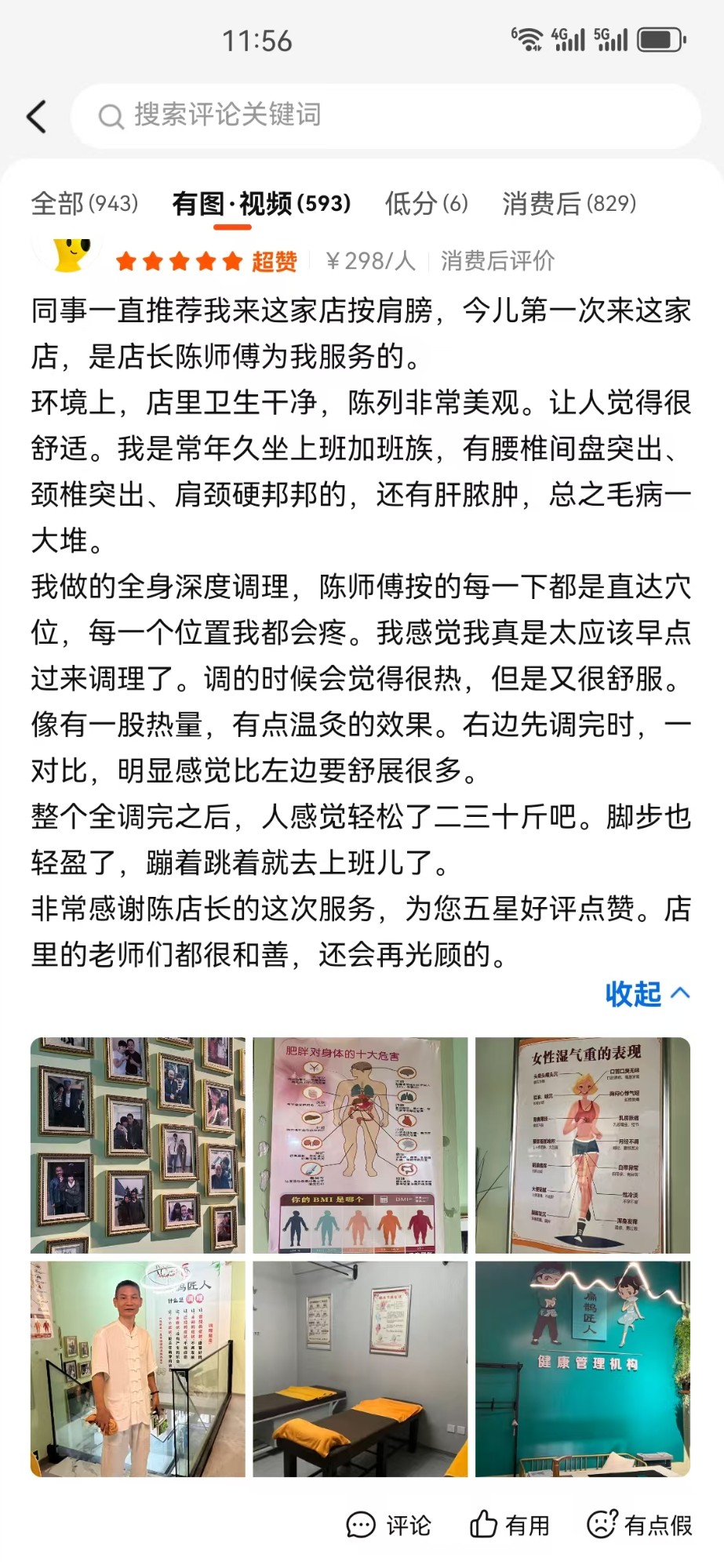The image size is (724, 1568).
Task: Mark this review as 有用
Action: 510,1525
